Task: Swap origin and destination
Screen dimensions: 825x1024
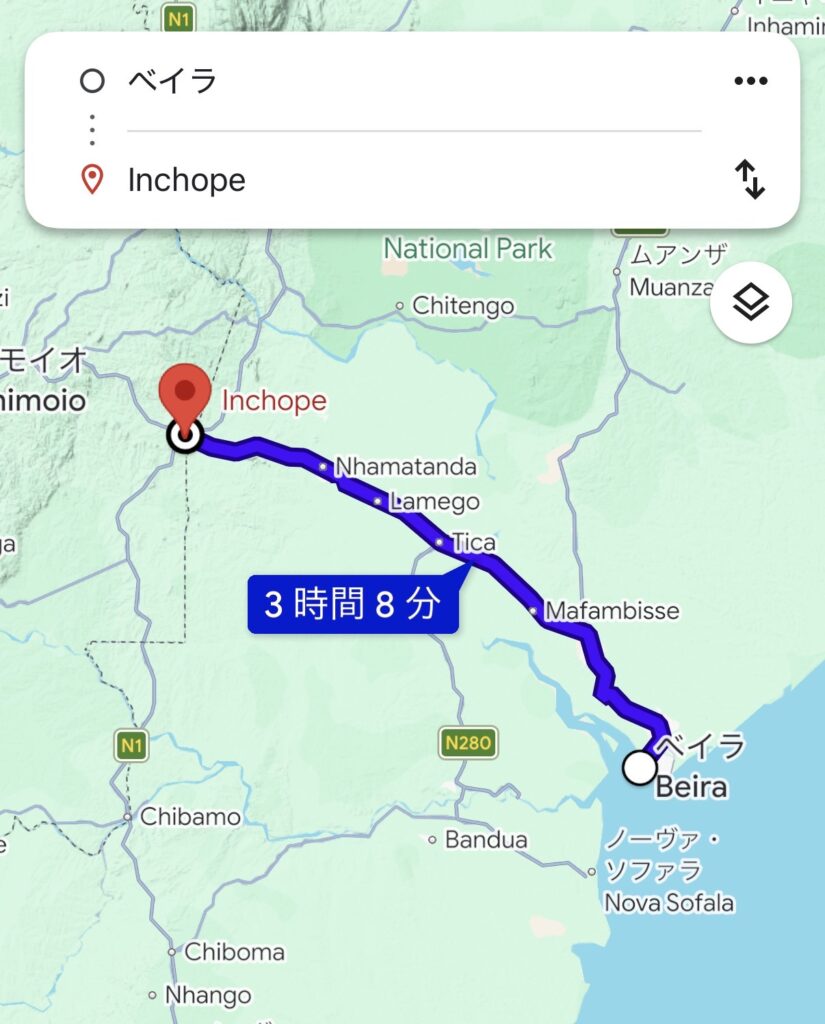Action: coord(750,180)
